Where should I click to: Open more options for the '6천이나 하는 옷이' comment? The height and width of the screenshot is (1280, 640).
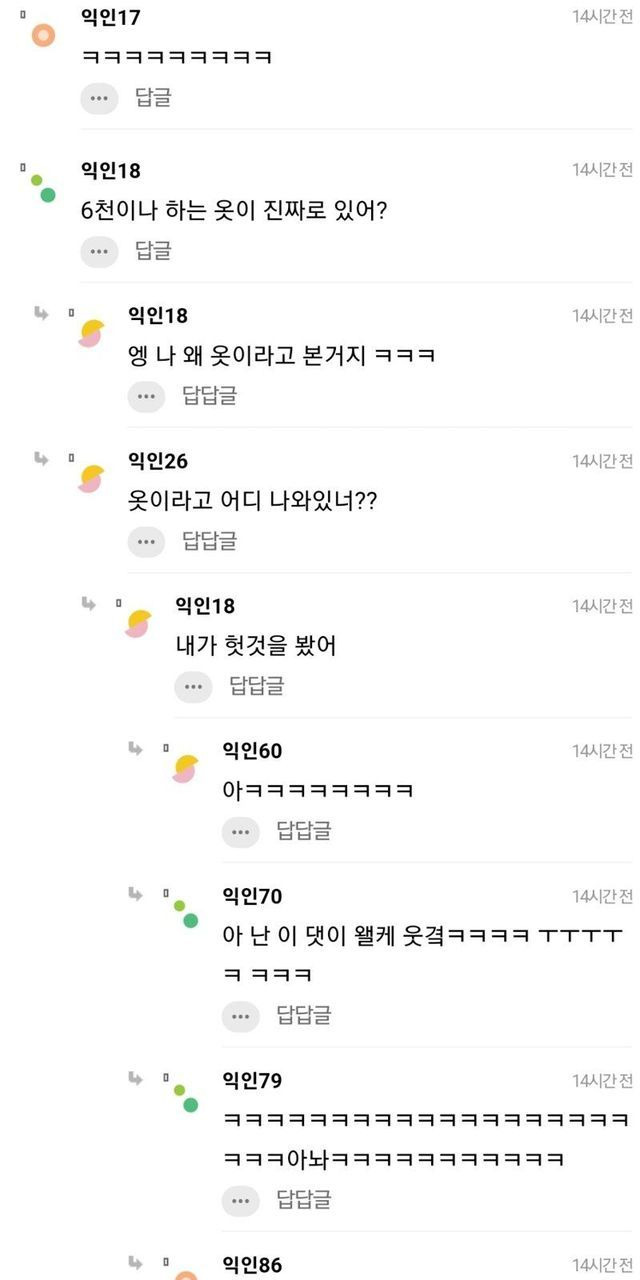point(98,251)
